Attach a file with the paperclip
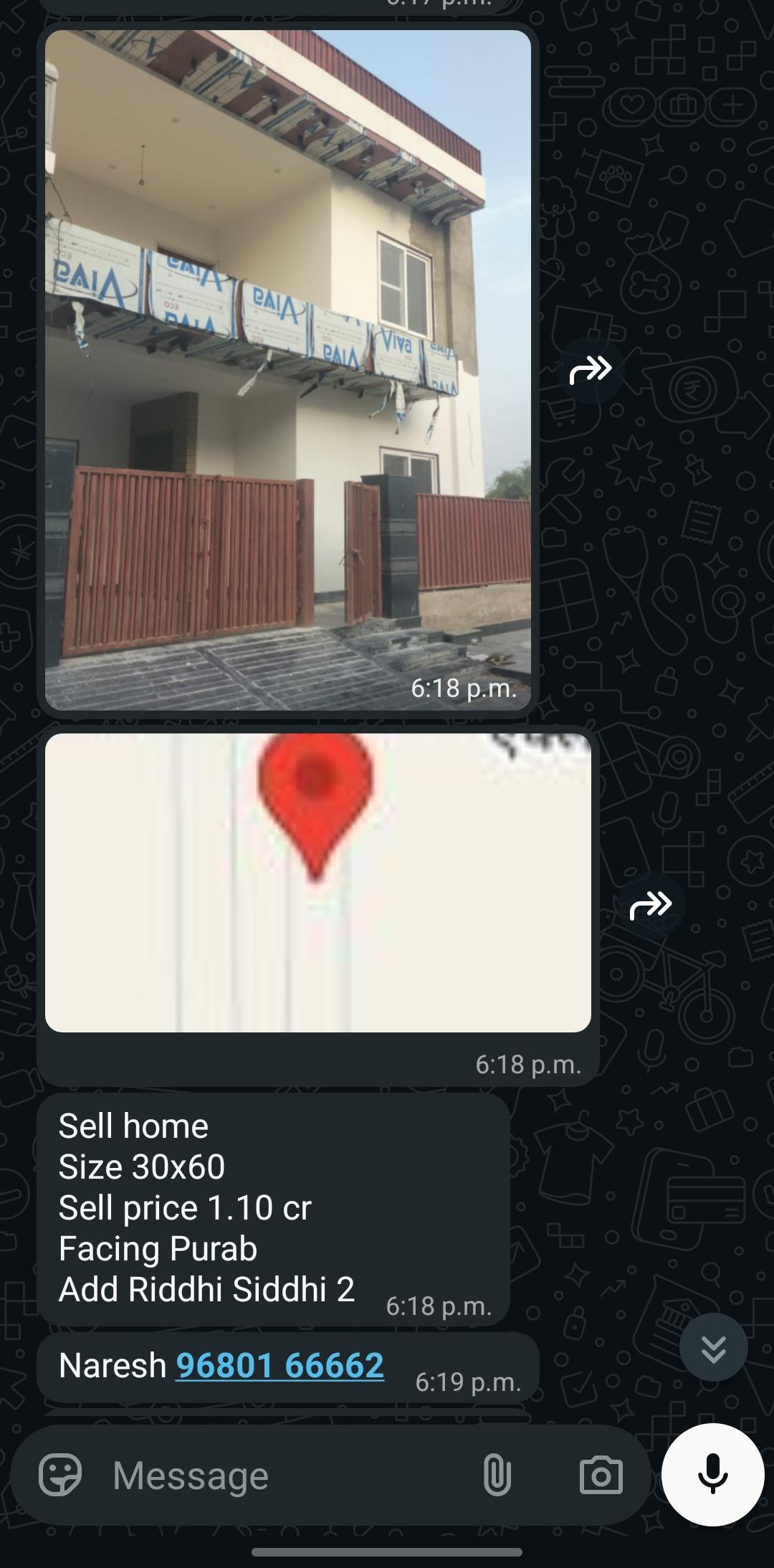774x1568 pixels. click(x=497, y=1475)
